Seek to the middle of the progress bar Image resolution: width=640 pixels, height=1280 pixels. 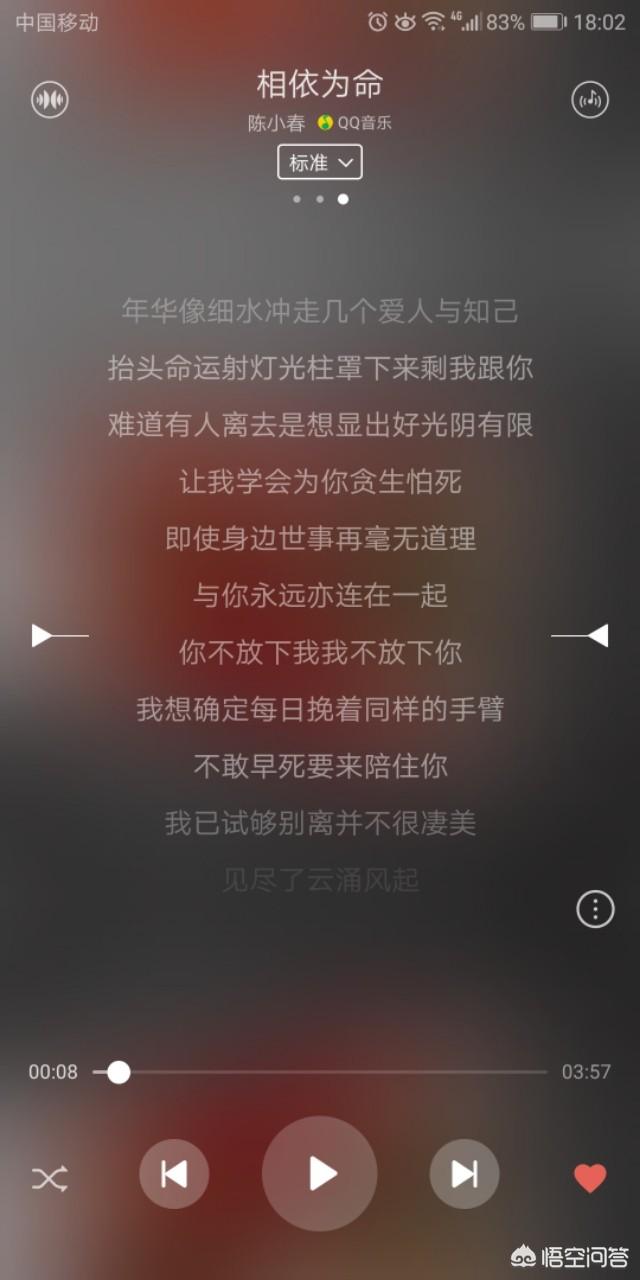pyautogui.click(x=320, y=1072)
